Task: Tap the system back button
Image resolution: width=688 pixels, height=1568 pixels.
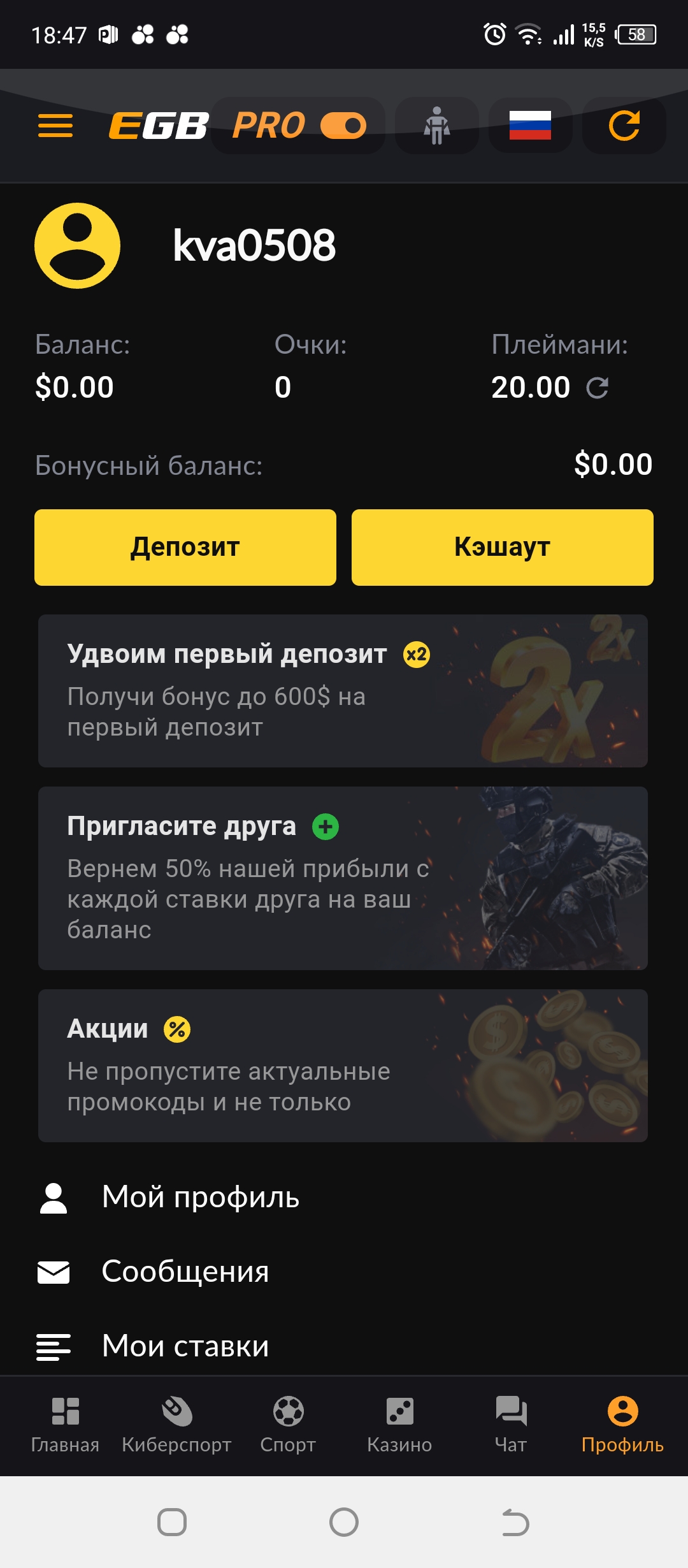Action: pyautogui.click(x=515, y=1523)
